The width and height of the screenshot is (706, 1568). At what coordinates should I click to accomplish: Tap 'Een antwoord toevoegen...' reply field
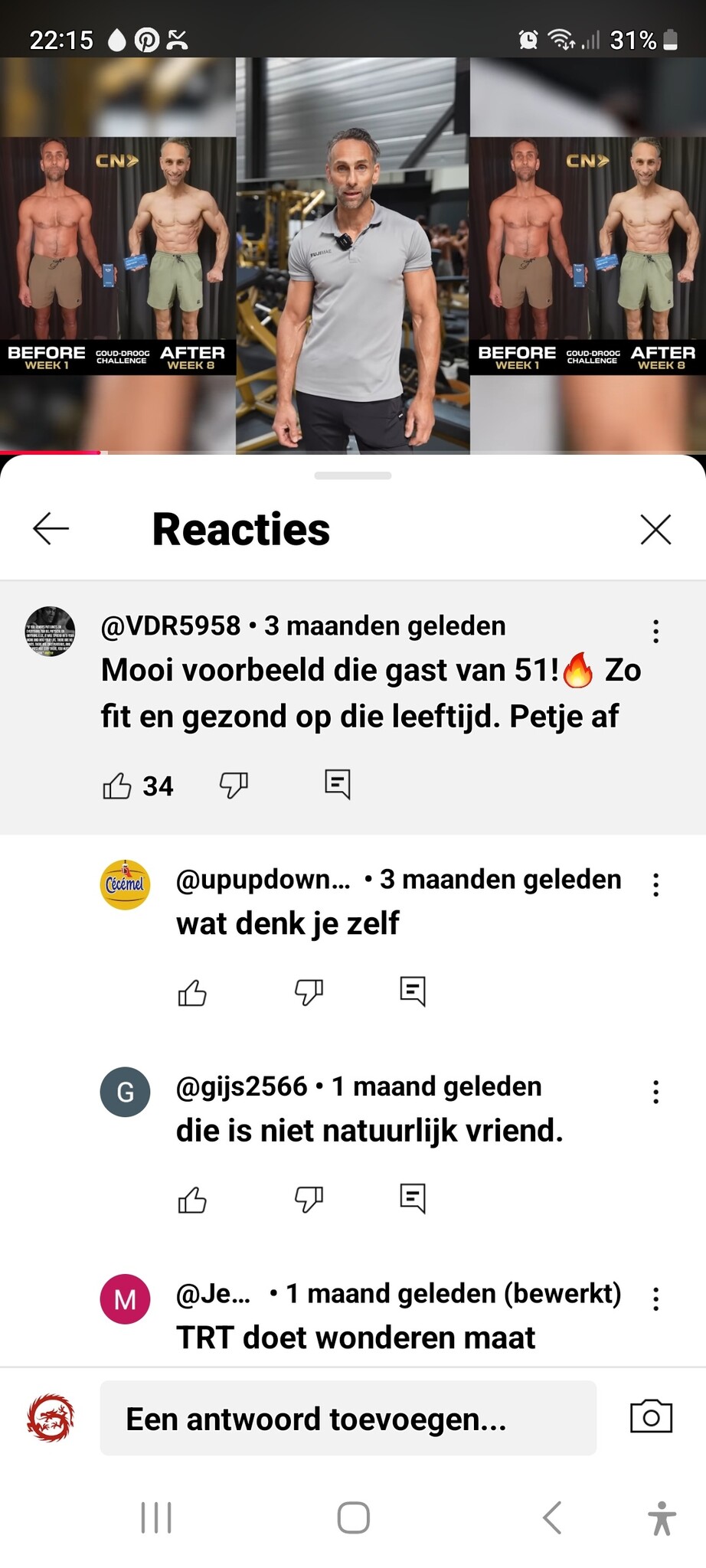coord(348,1419)
